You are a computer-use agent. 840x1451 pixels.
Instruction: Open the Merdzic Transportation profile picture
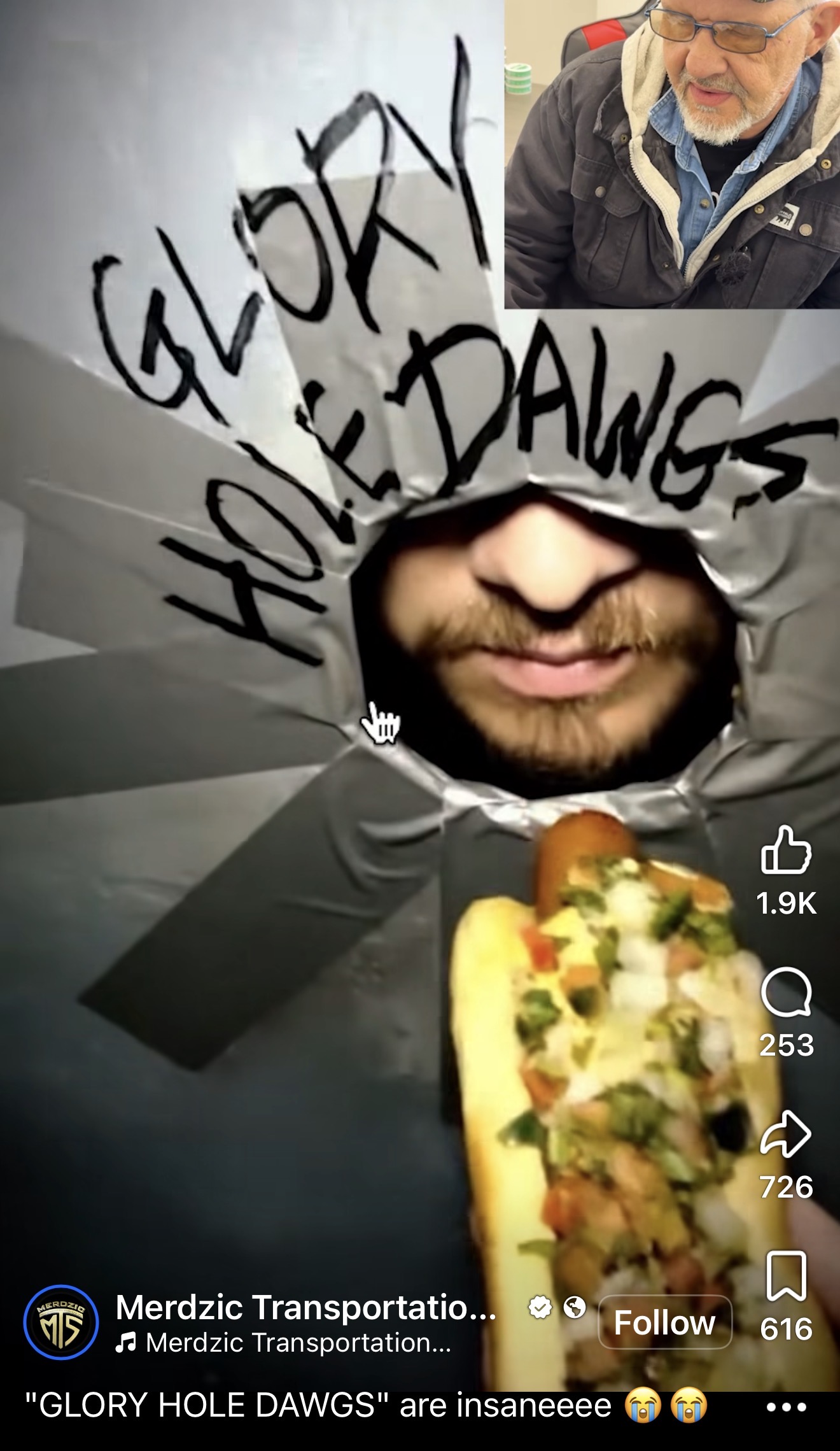[60, 1321]
